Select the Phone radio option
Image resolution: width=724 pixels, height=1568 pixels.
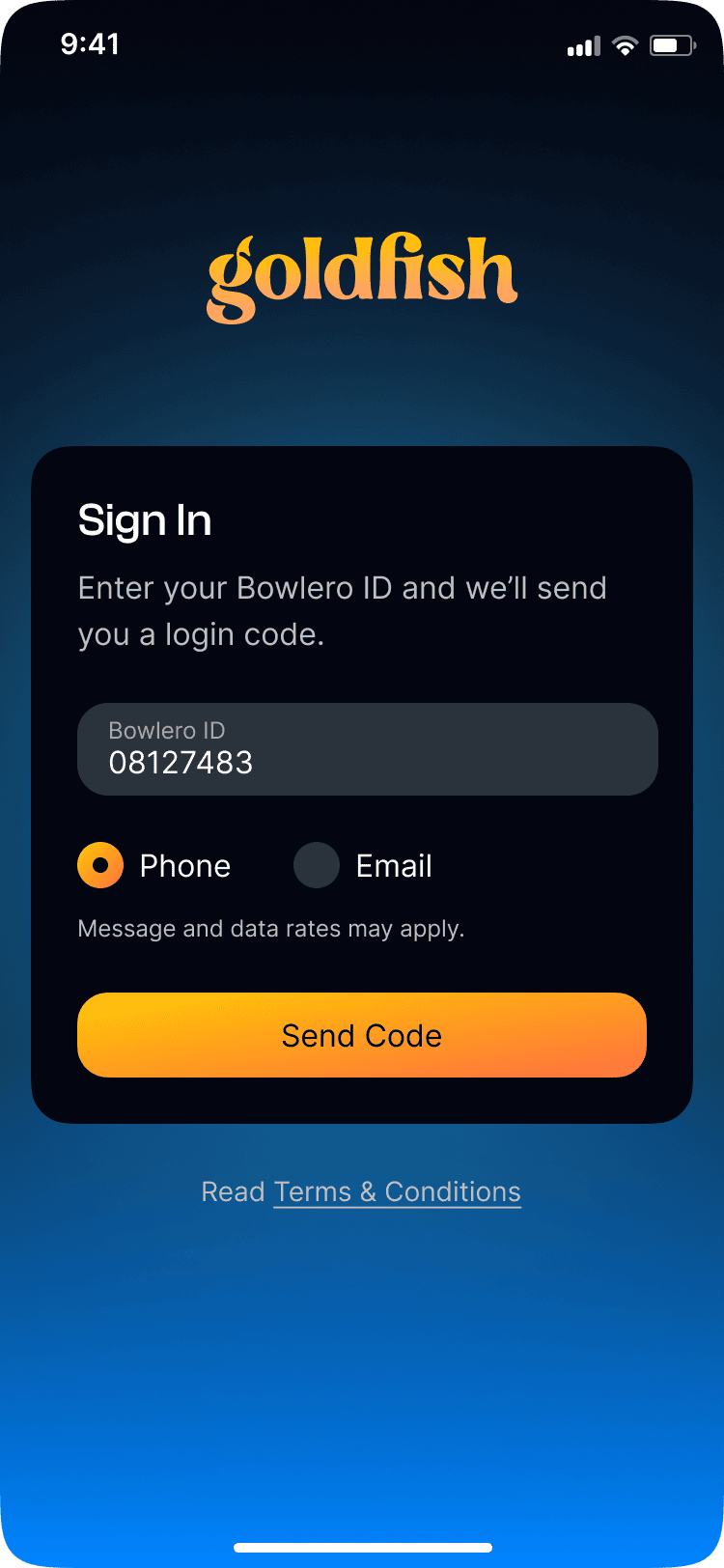coord(100,865)
